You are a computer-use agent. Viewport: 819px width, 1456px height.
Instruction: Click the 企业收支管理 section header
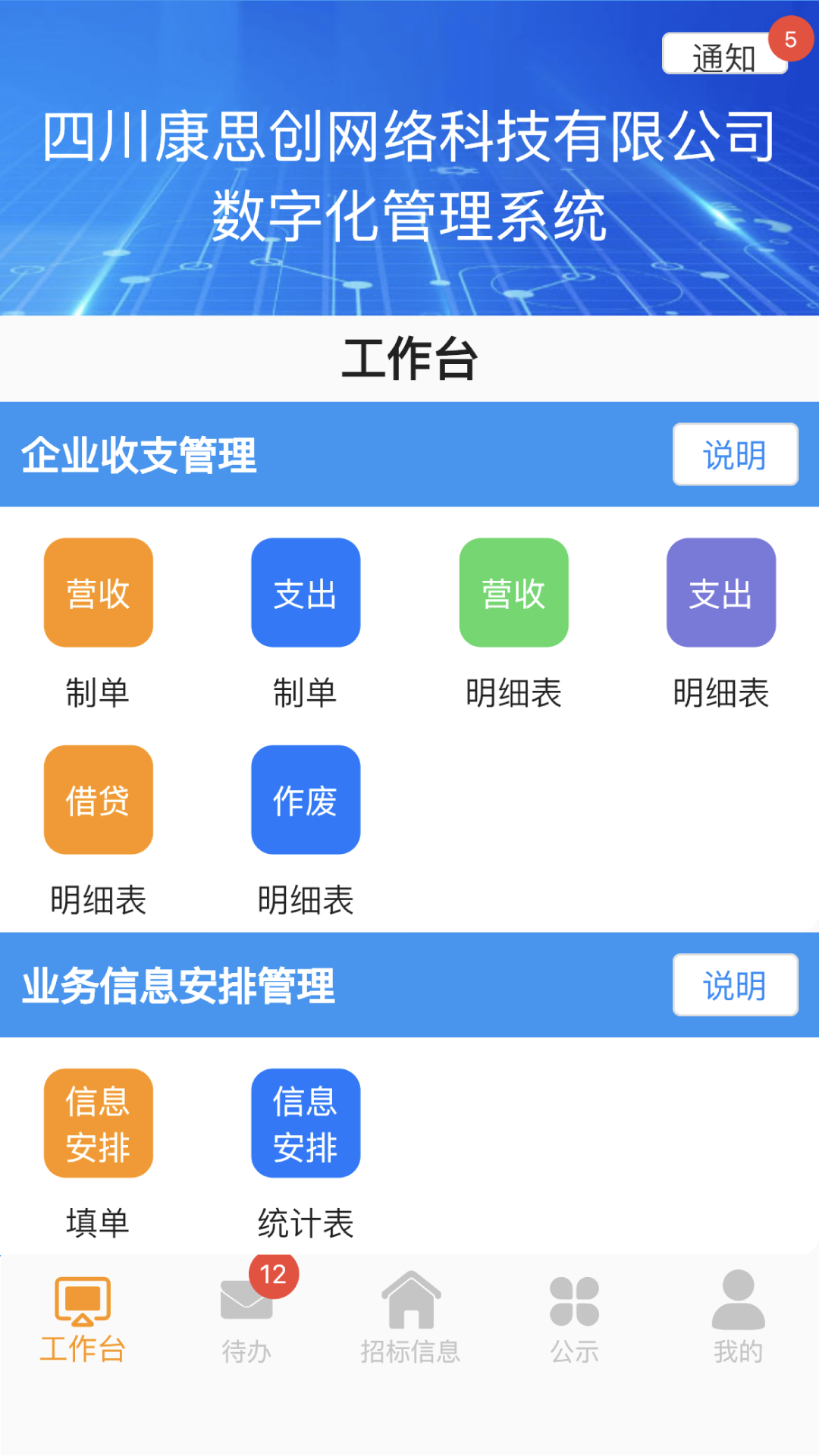tap(141, 455)
